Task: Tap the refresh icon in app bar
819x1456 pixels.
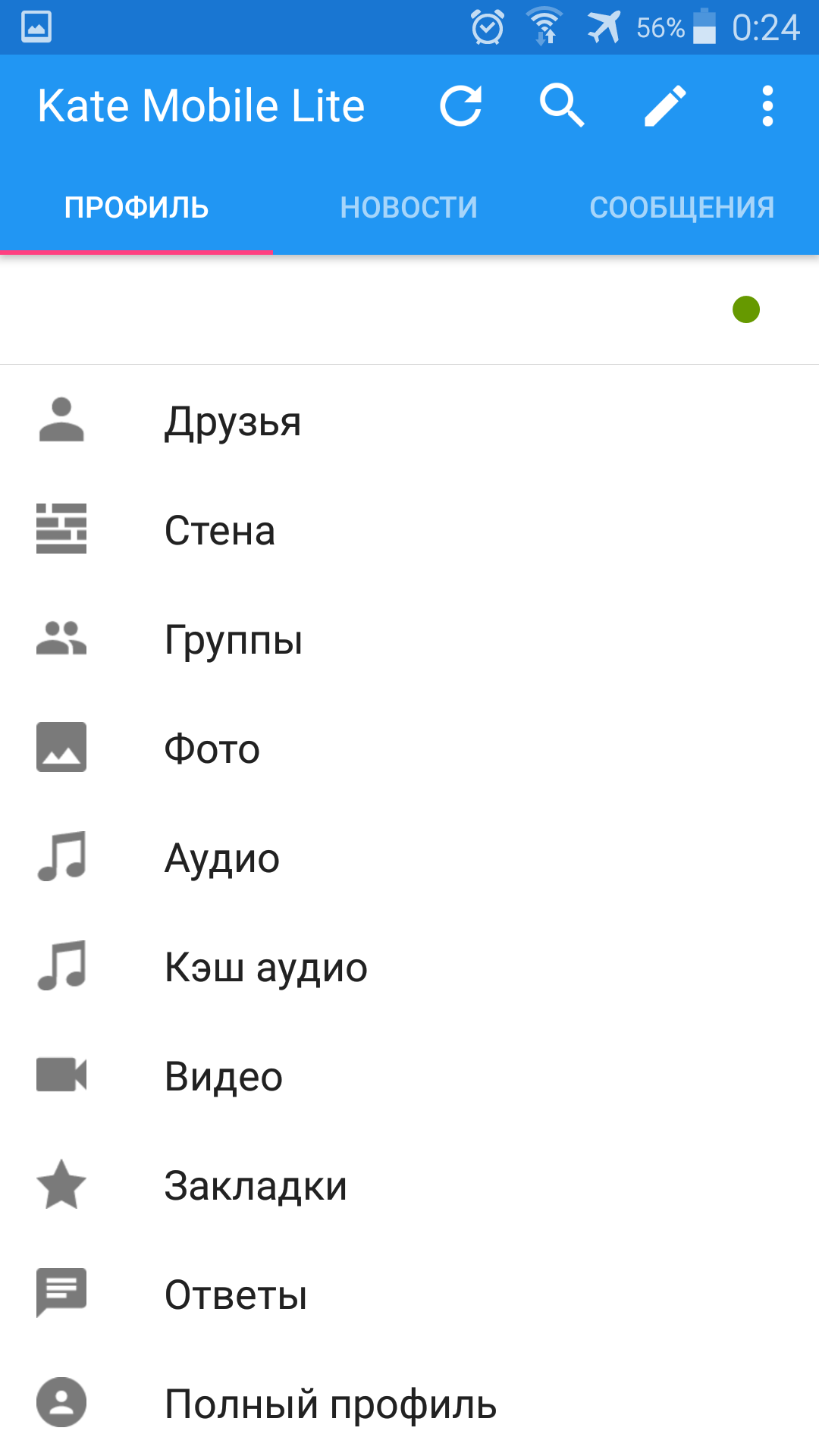Action: click(x=461, y=105)
